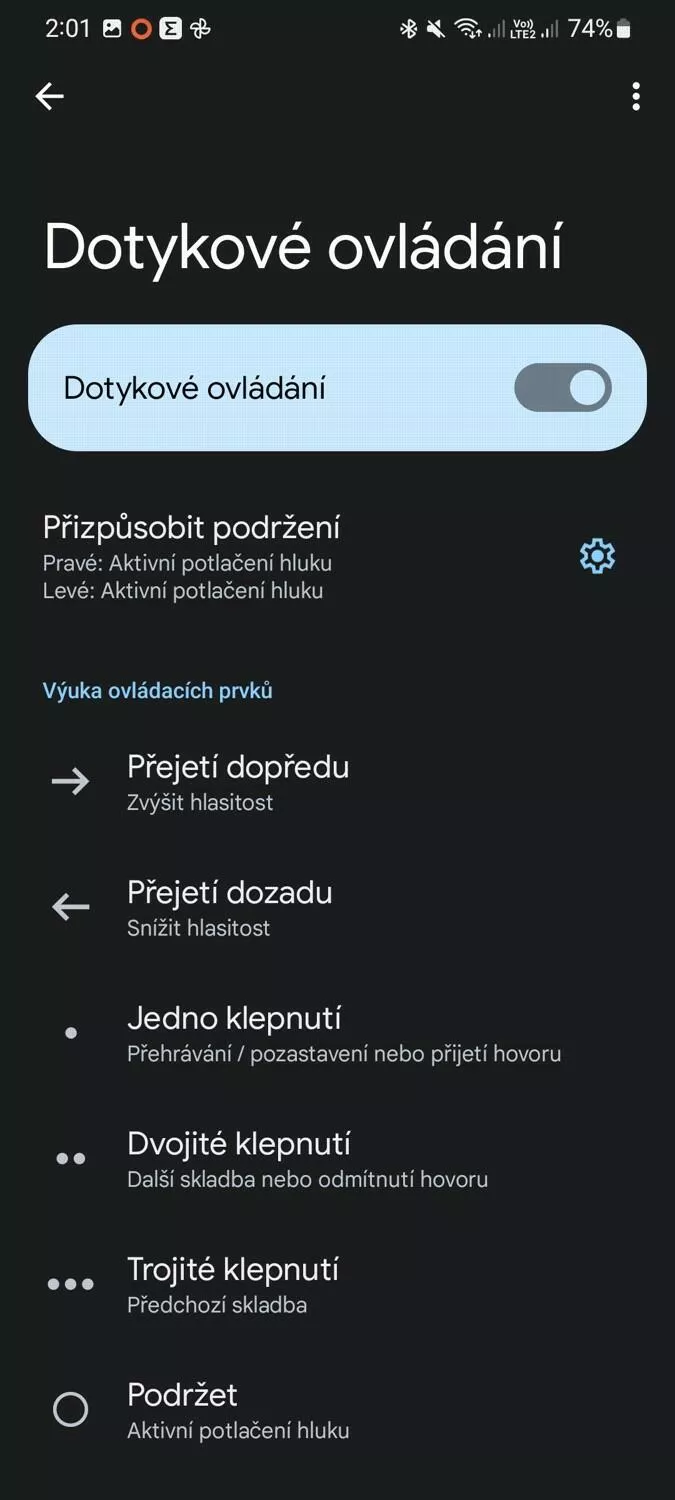View the Dvojité klepnutí row
The width and height of the screenshot is (675, 1500).
click(x=240, y=1160)
